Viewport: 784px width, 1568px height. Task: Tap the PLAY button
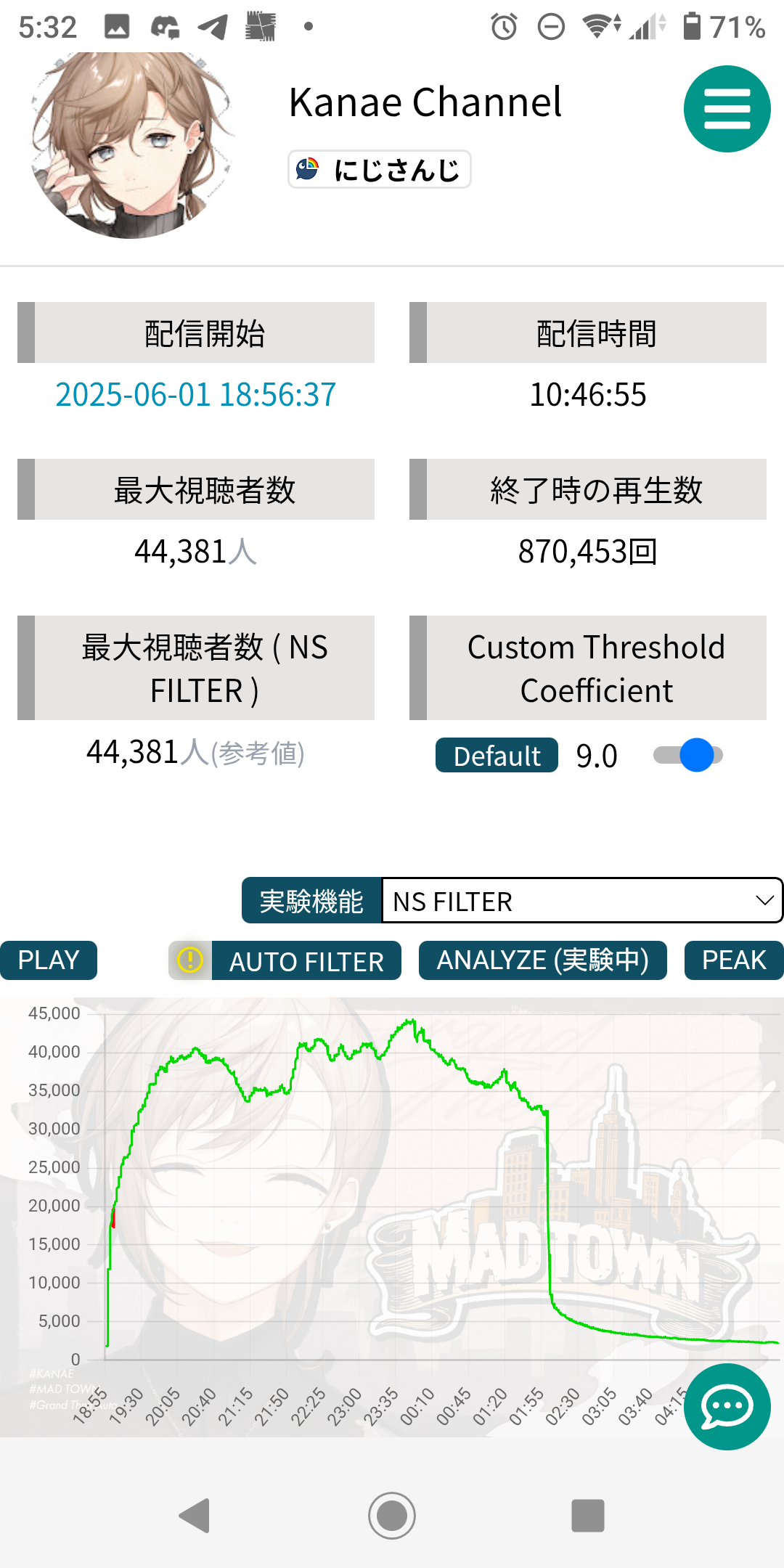(x=49, y=960)
